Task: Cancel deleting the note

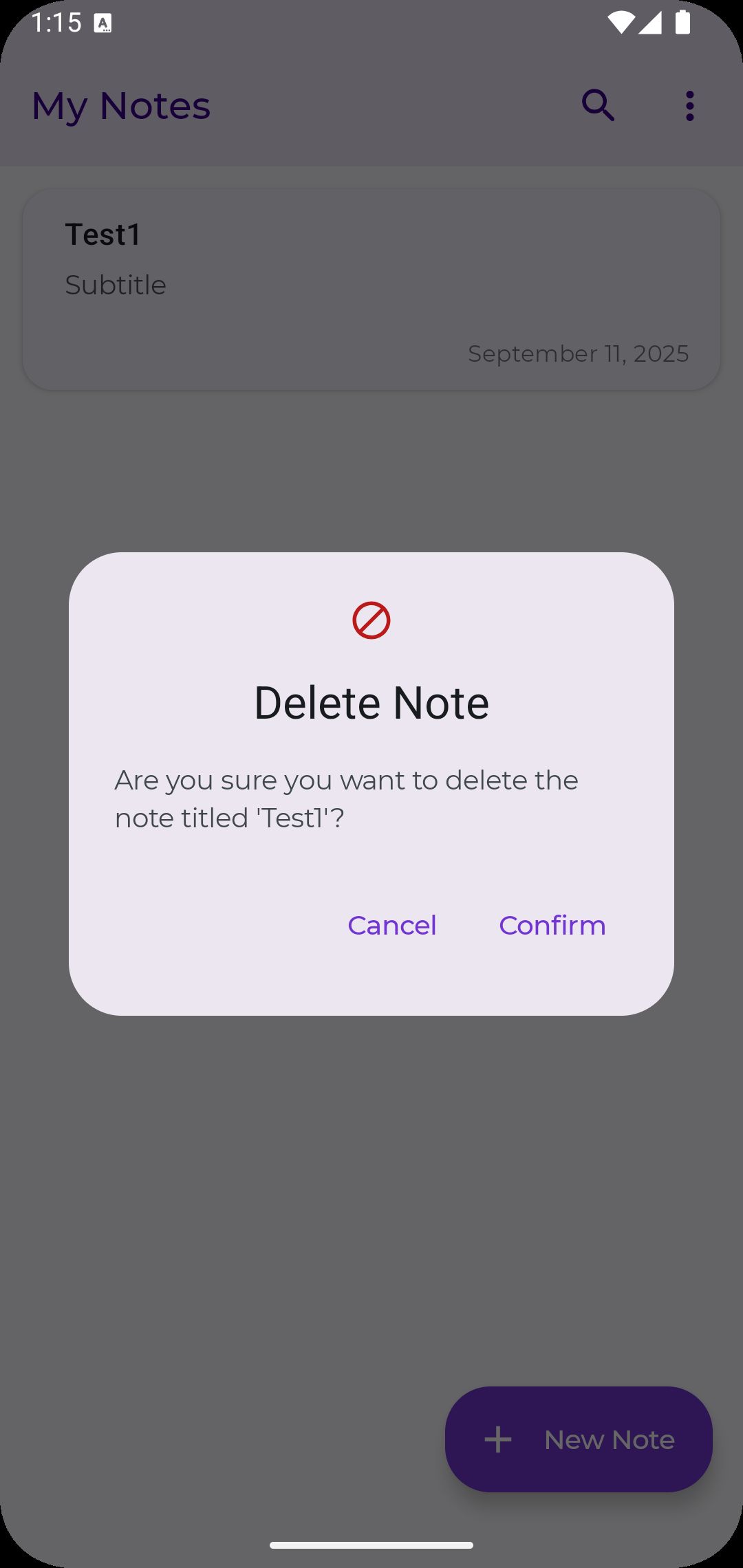Action: click(392, 926)
